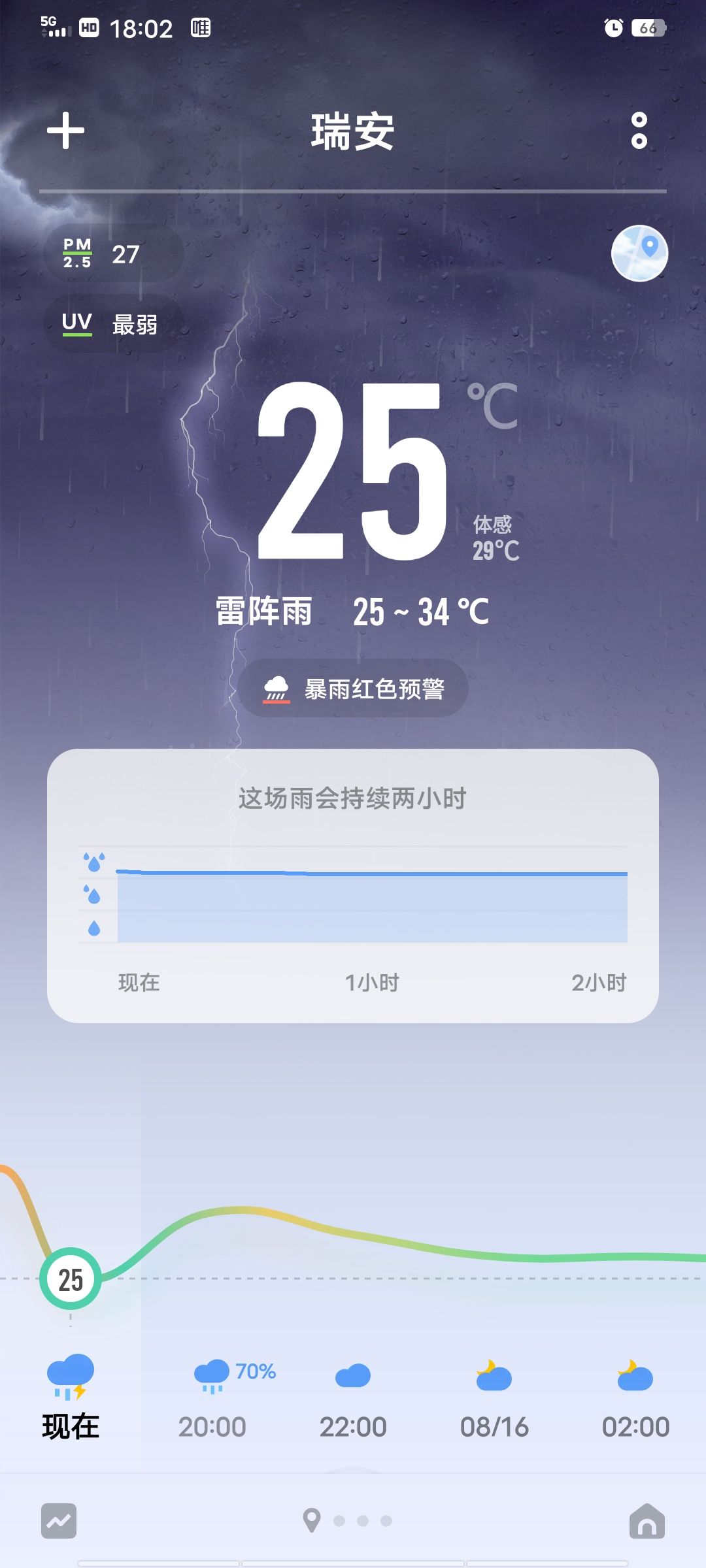Open the two-hour rain forecast card
This screenshot has width=706, height=1568.
353,886
